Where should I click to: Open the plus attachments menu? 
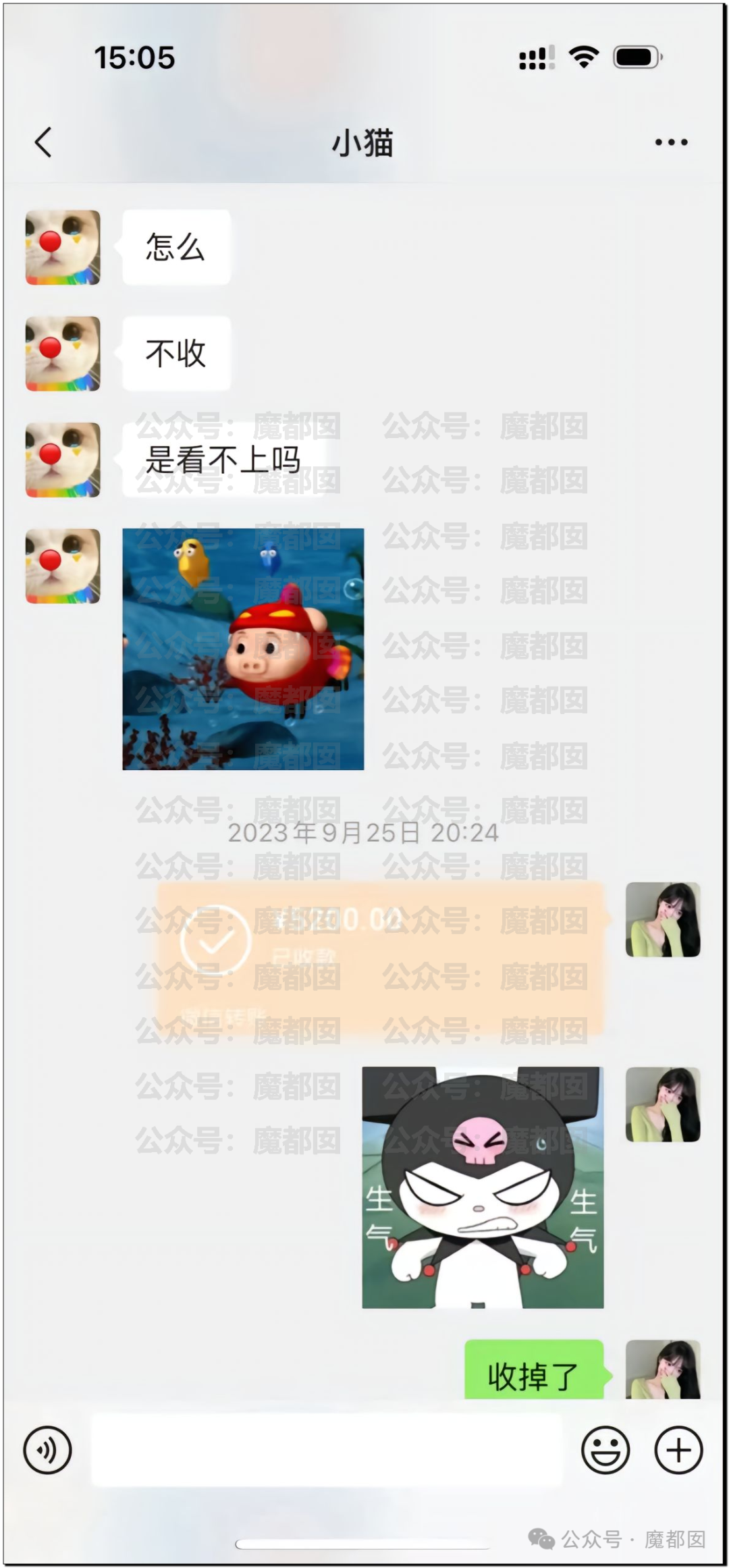tap(678, 1450)
